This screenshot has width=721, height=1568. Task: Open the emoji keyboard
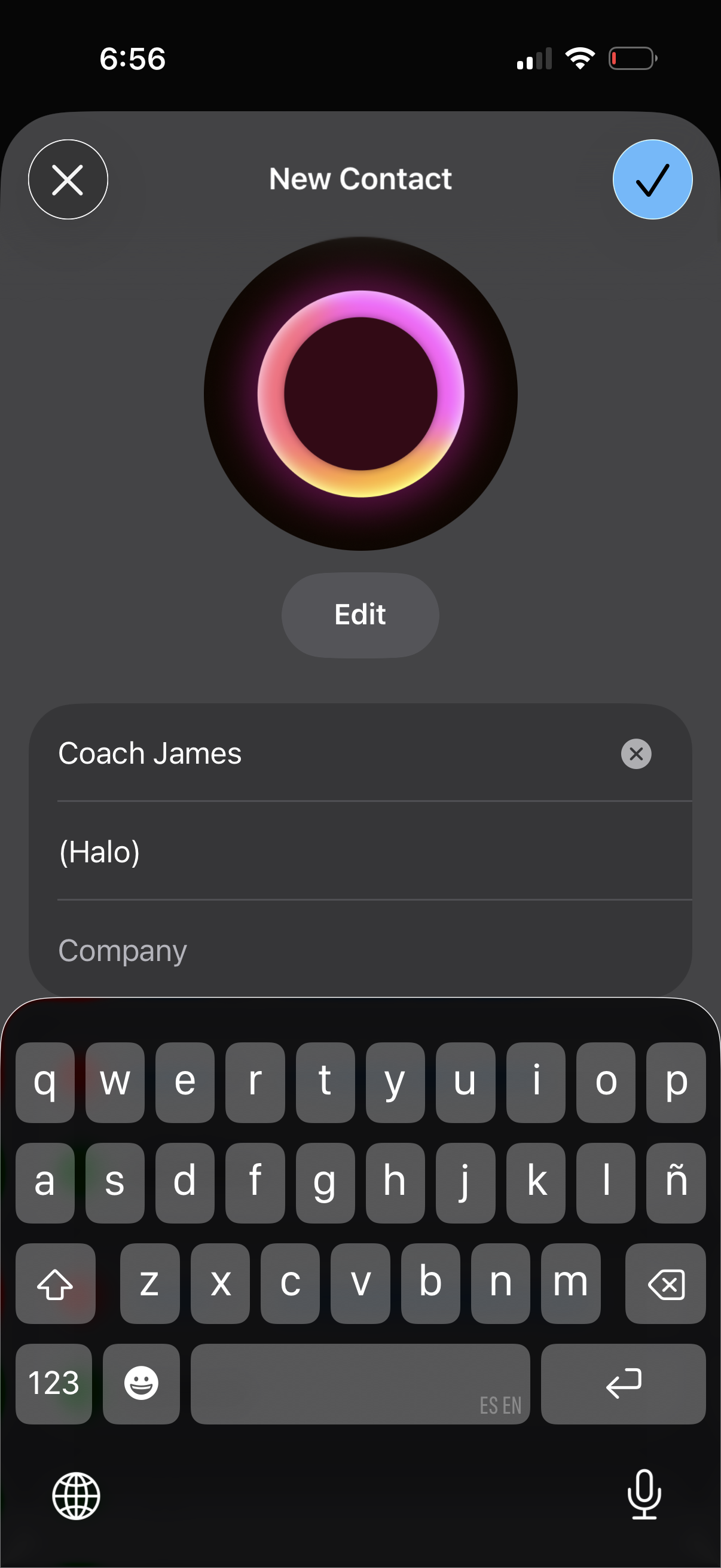140,1384
